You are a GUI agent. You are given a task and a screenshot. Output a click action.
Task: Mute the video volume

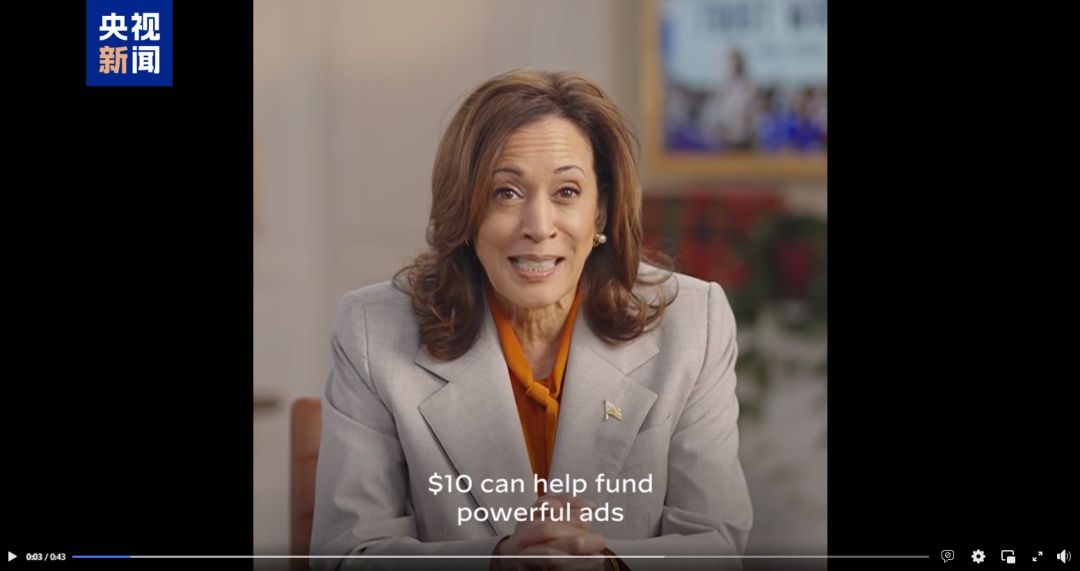click(1063, 557)
